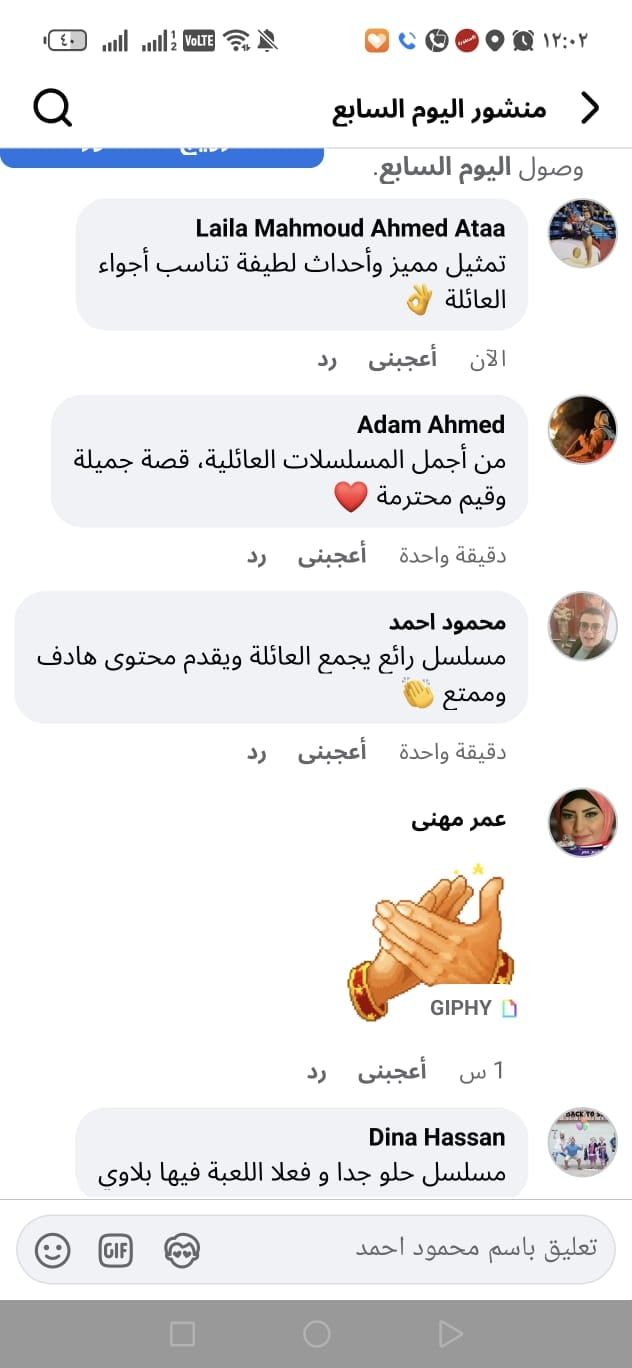This screenshot has height=1368, width=632.
Task: Like عمر مهنى's GIF comment
Action: (392, 1071)
